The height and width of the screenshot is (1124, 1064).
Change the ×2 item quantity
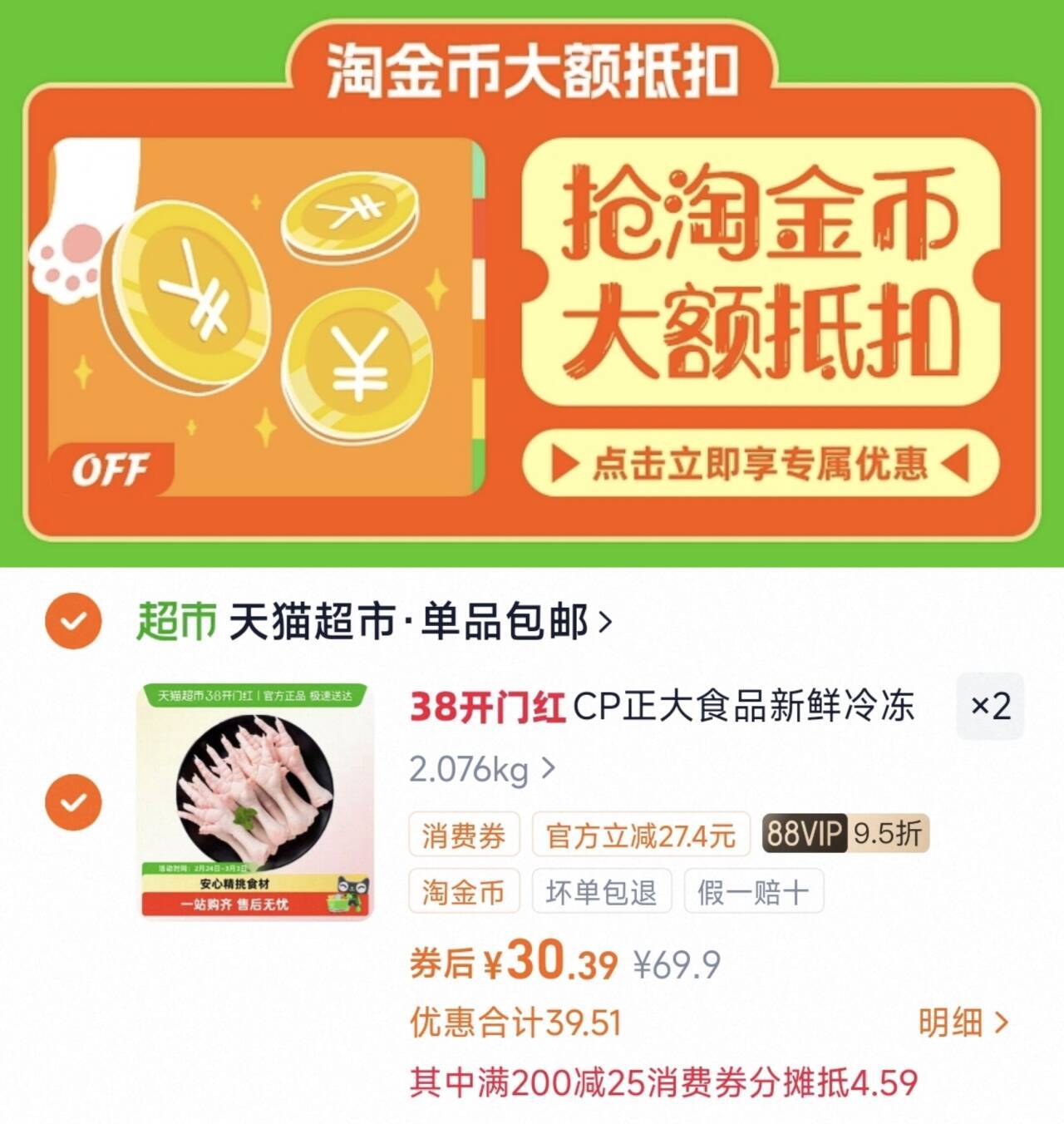pyautogui.click(x=990, y=707)
